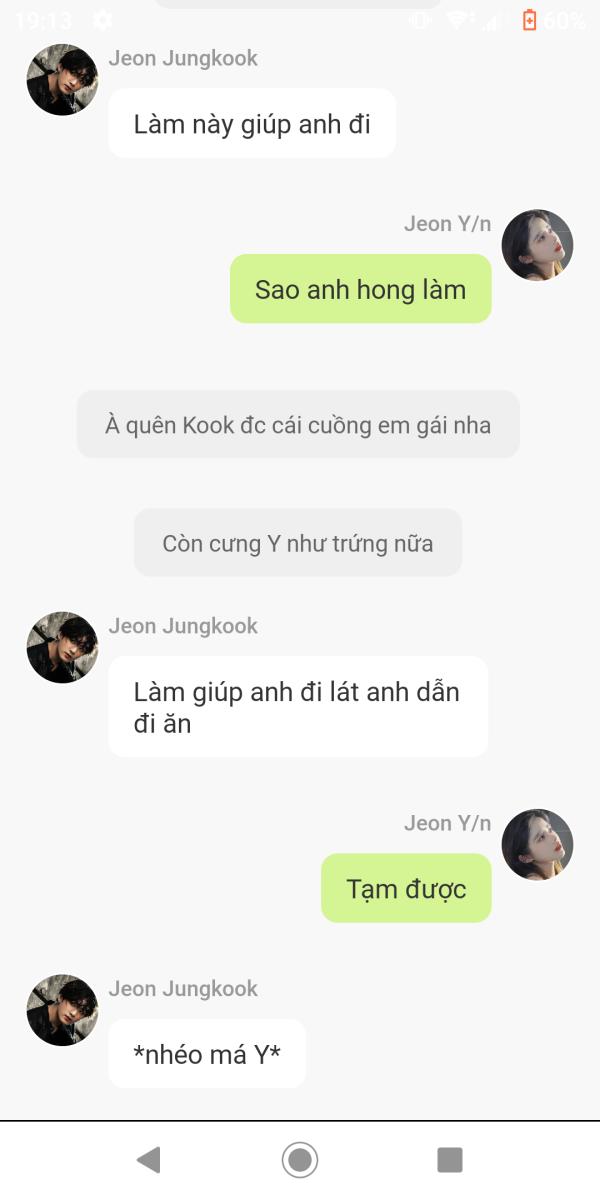Select the "Sao anh hong làm" message bubble
The width and height of the screenshot is (600, 1200).
click(x=361, y=289)
